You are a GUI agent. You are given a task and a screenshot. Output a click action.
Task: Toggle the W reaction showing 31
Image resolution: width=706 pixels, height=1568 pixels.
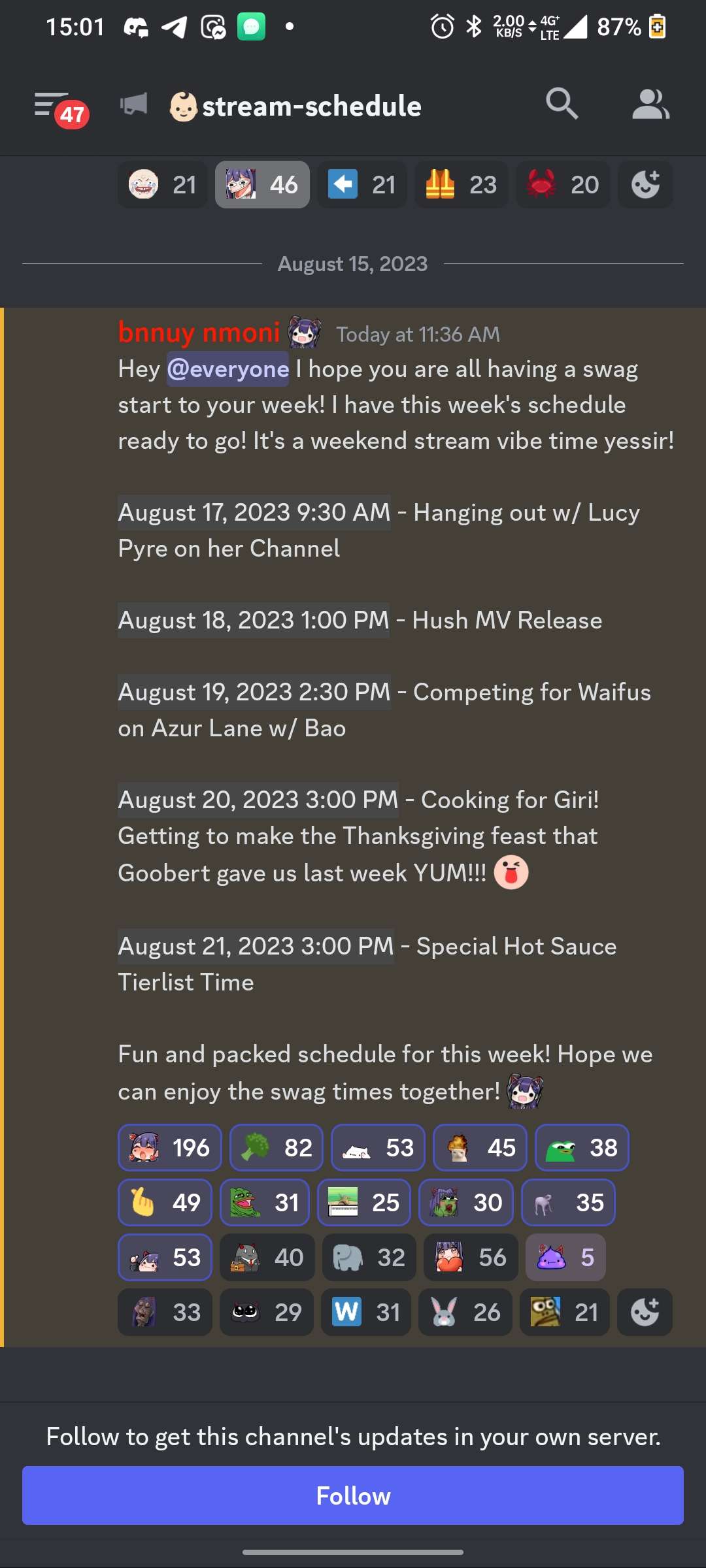(366, 1313)
